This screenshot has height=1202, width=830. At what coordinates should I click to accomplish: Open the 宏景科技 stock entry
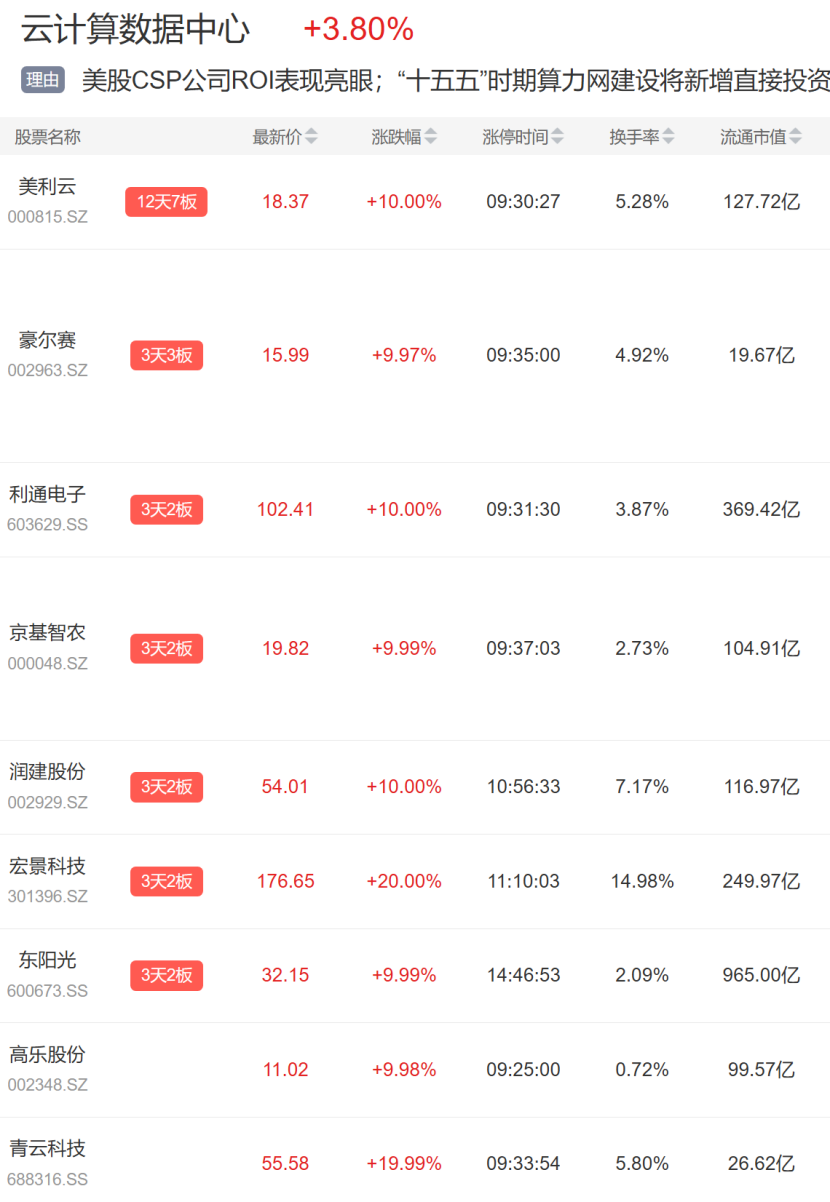[x=415, y=882]
